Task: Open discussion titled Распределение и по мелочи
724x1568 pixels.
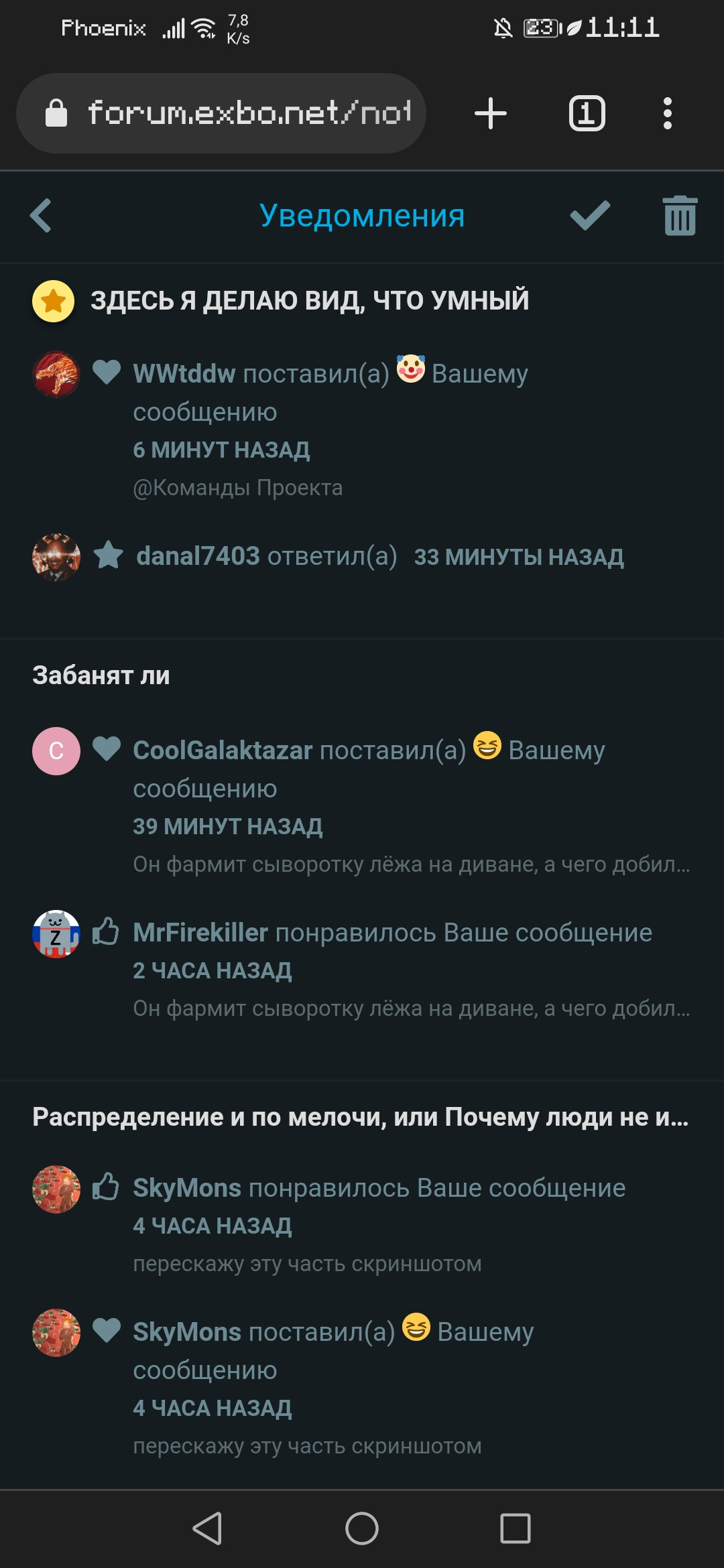Action: [360, 1117]
